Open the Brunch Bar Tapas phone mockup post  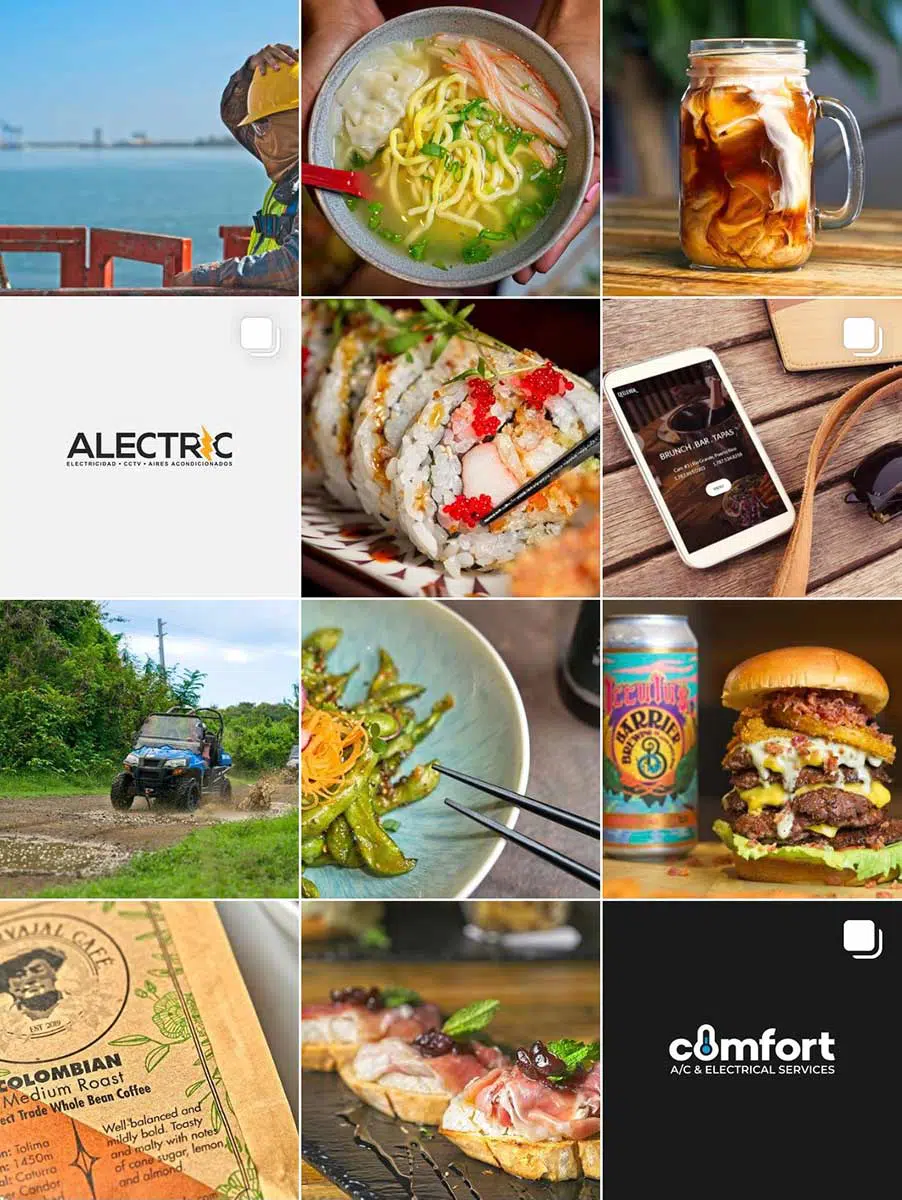752,448
